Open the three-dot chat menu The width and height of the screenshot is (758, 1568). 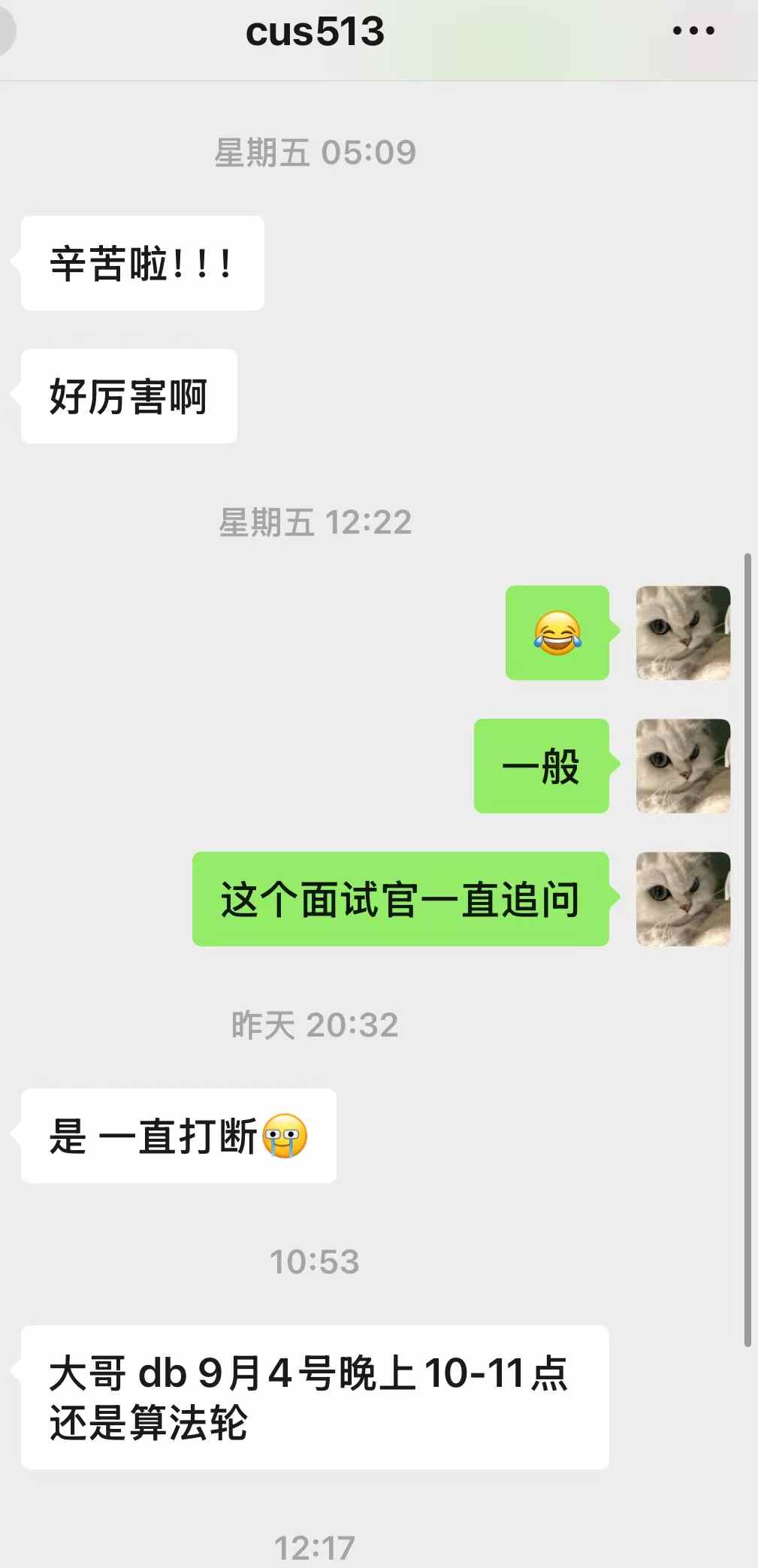tap(693, 31)
